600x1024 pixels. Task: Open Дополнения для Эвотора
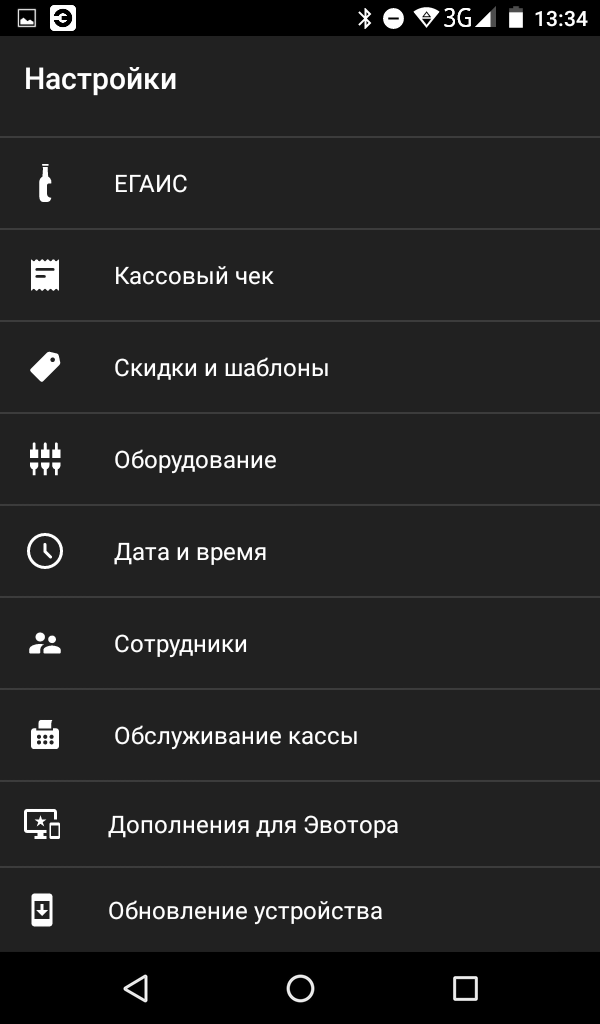[300, 825]
